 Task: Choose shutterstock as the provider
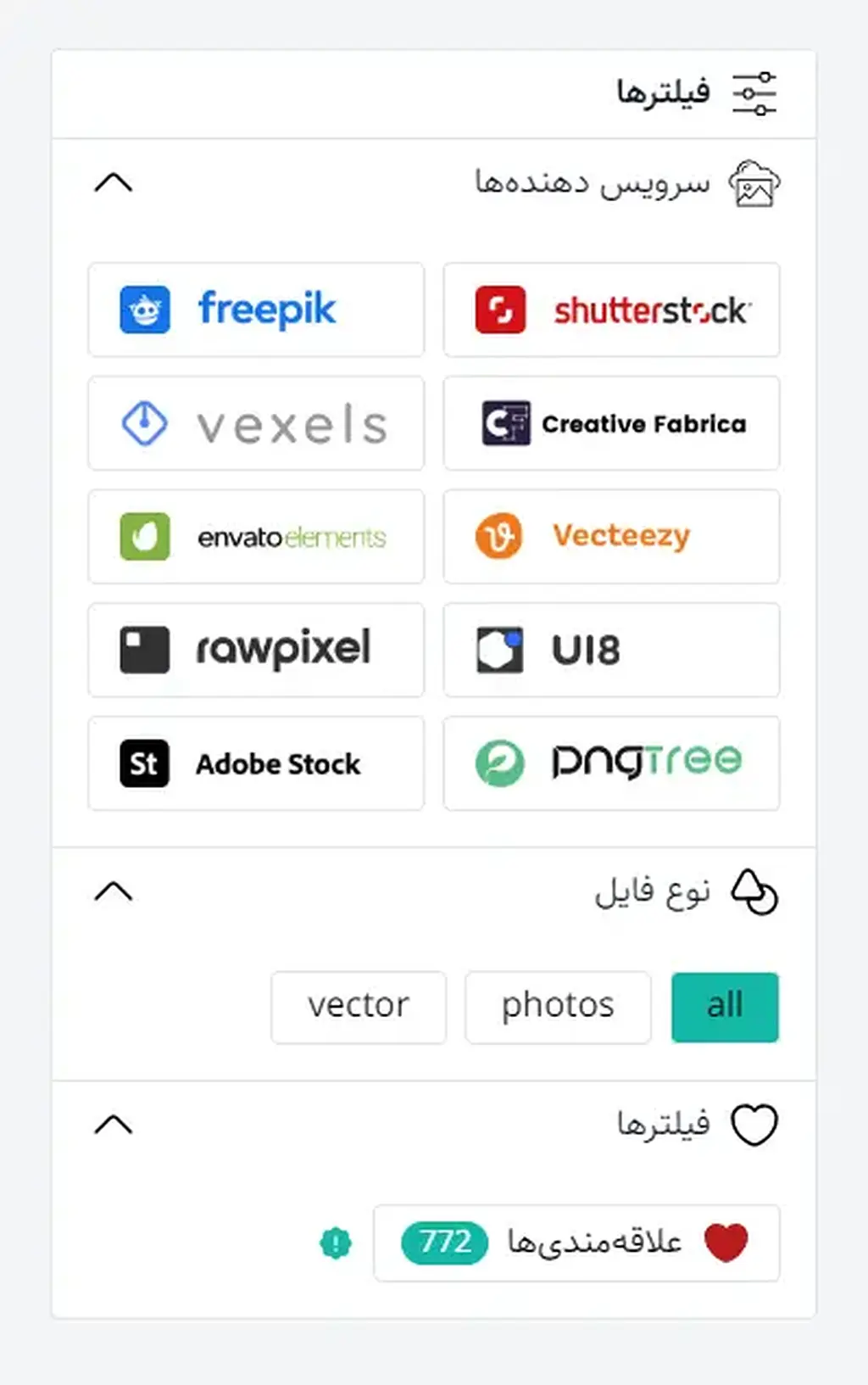[611, 310]
